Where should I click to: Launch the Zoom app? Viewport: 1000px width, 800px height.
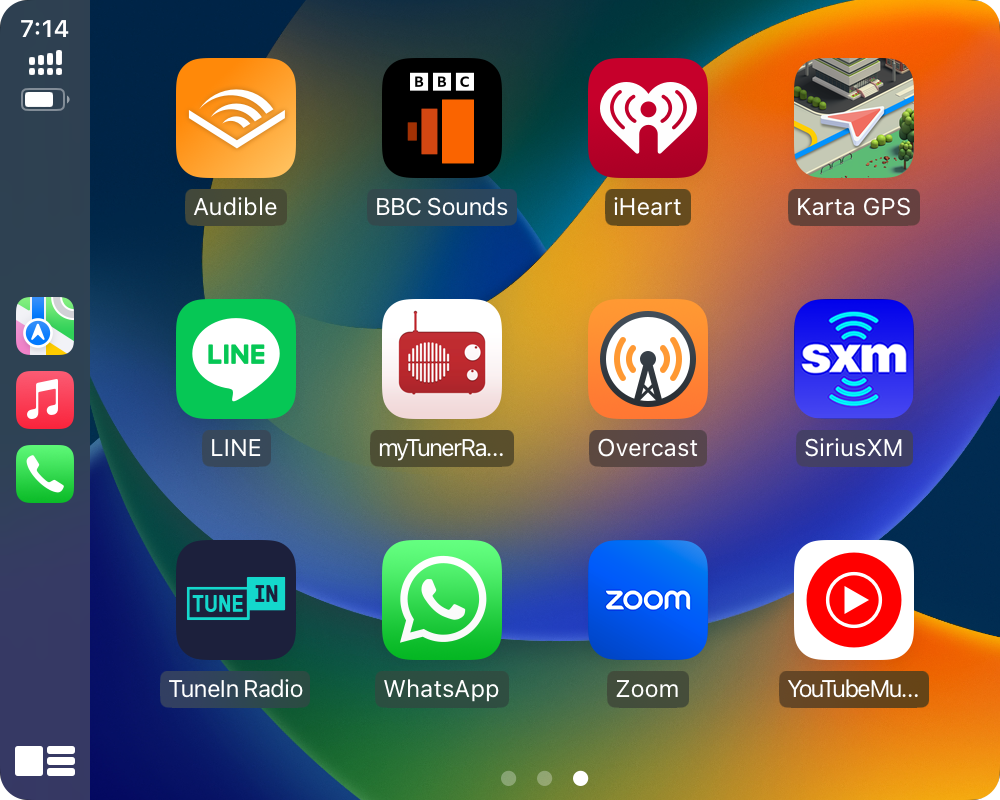648,600
